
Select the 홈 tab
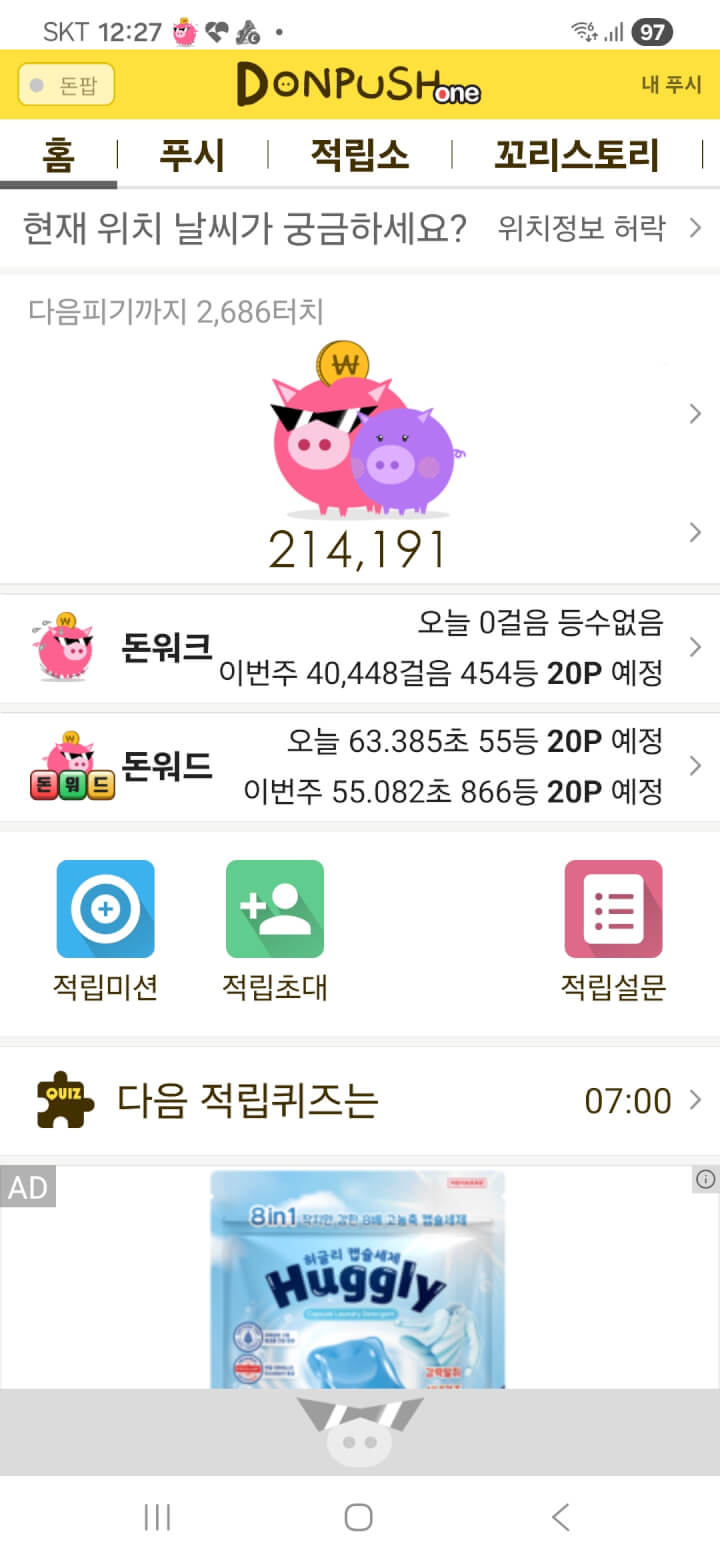(58, 156)
